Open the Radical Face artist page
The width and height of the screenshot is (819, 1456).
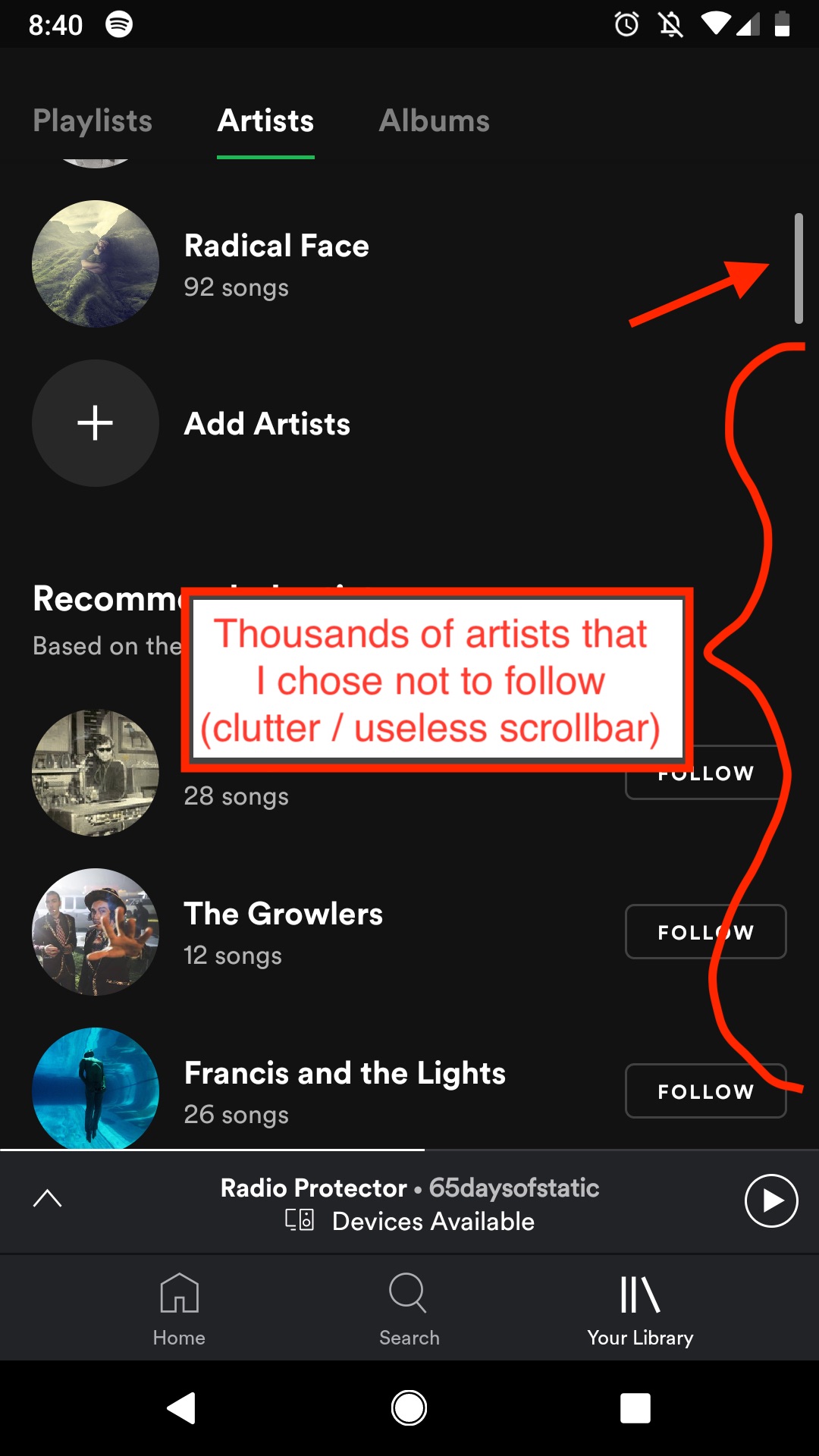pos(409,264)
